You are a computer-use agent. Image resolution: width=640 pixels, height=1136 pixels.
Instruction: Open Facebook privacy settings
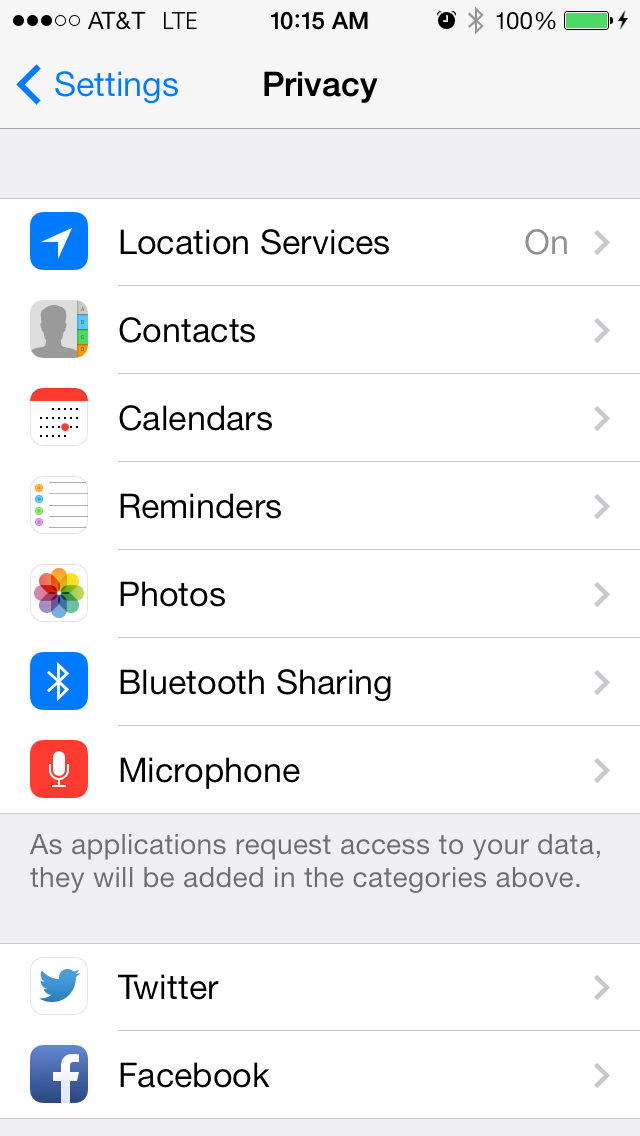320,1074
